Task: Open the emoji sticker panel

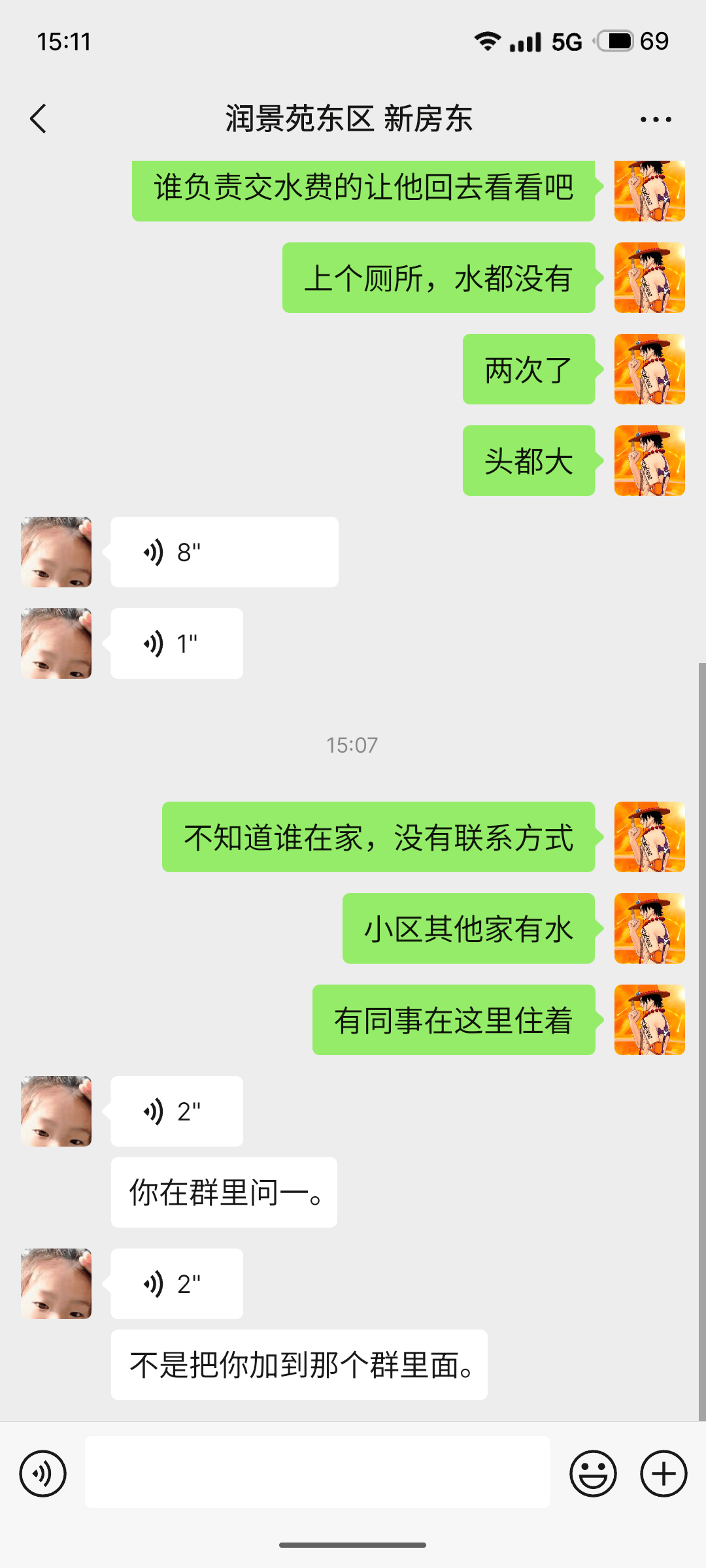Action: (593, 1473)
